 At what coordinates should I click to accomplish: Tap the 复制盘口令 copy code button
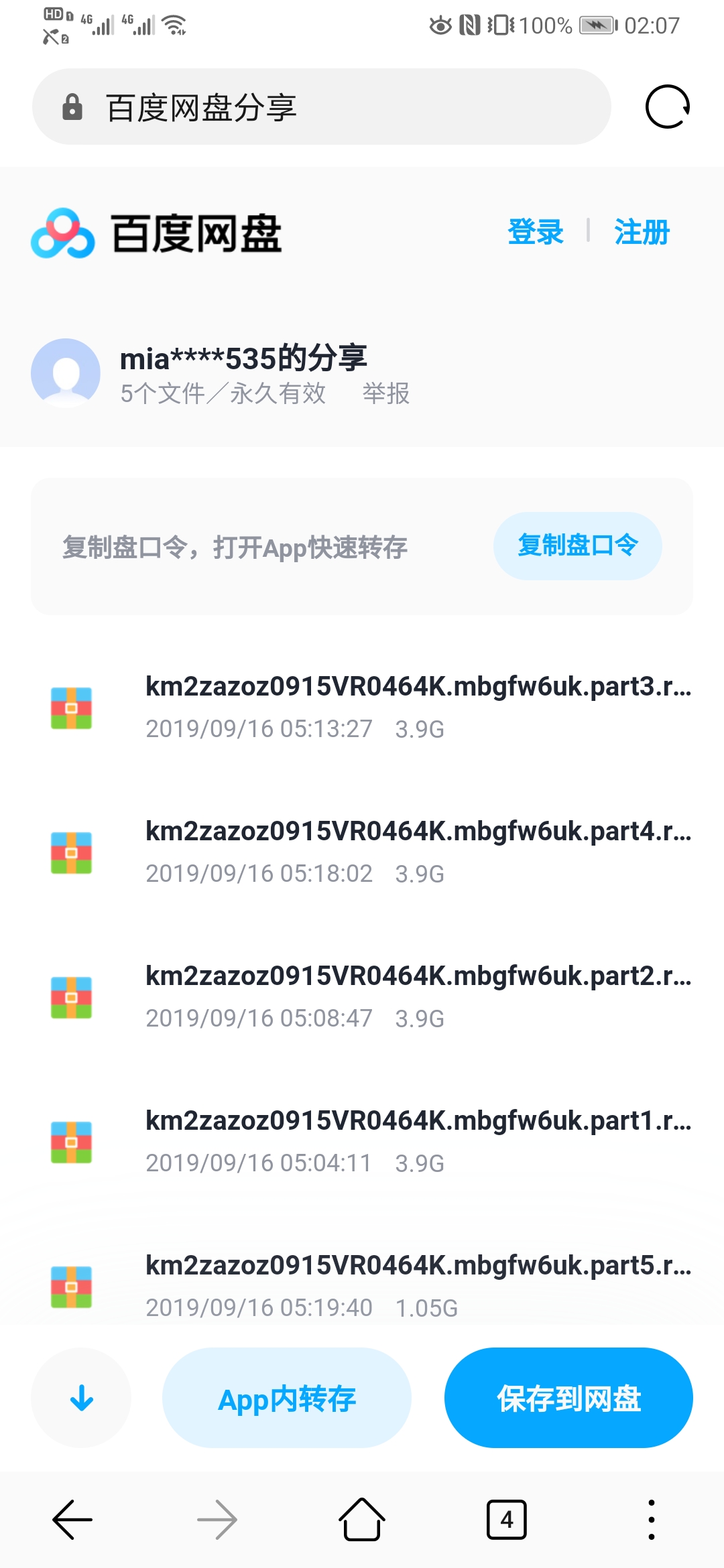[x=578, y=545]
